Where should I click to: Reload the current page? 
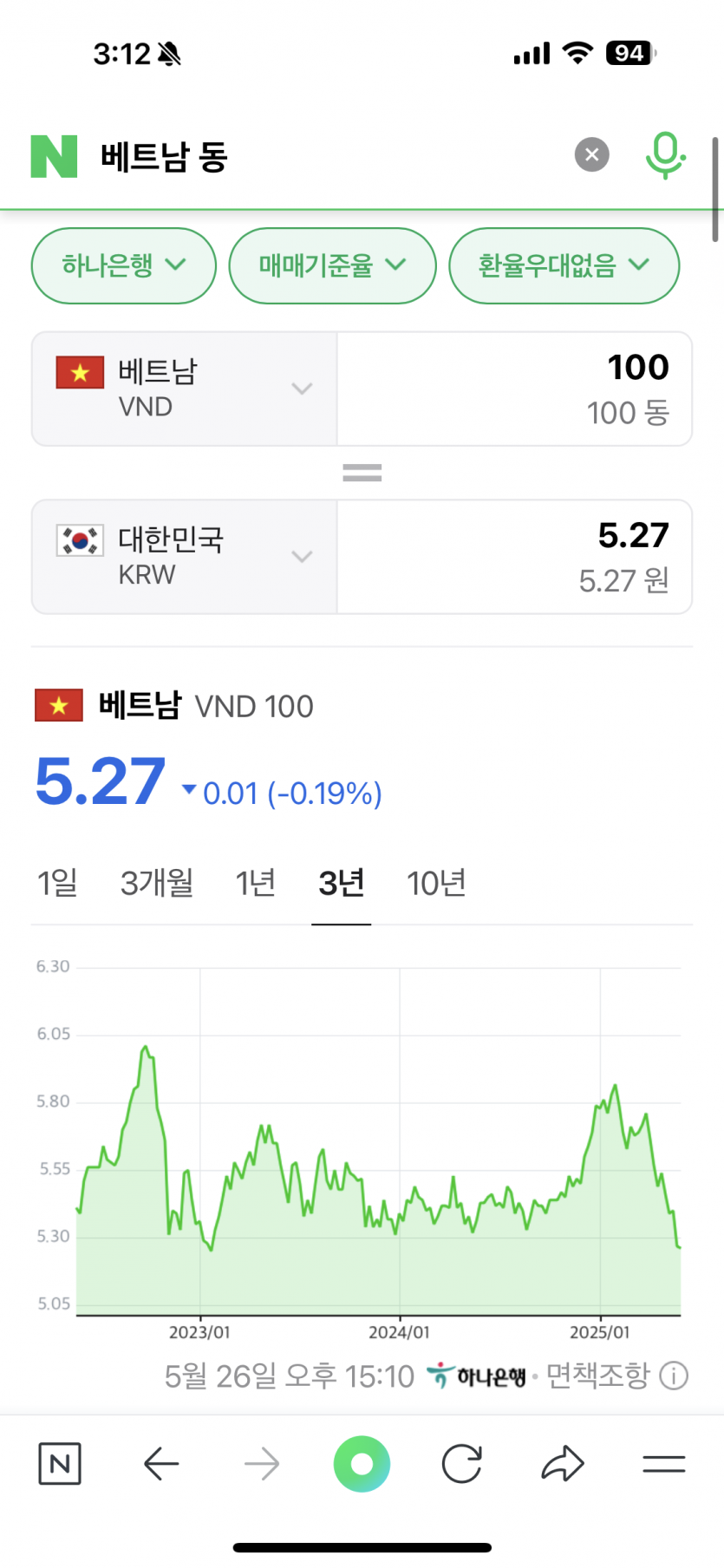[461, 1464]
